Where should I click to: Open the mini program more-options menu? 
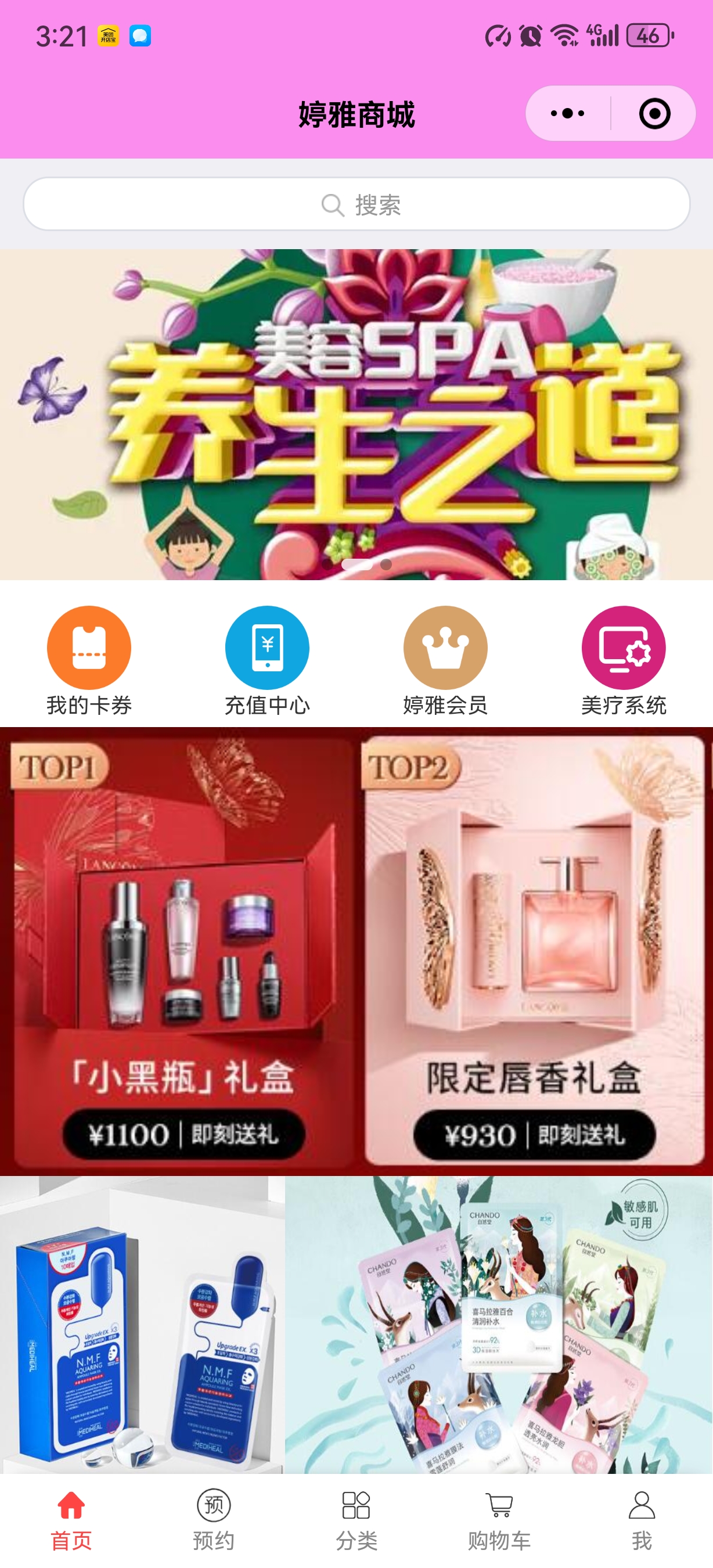(567, 114)
